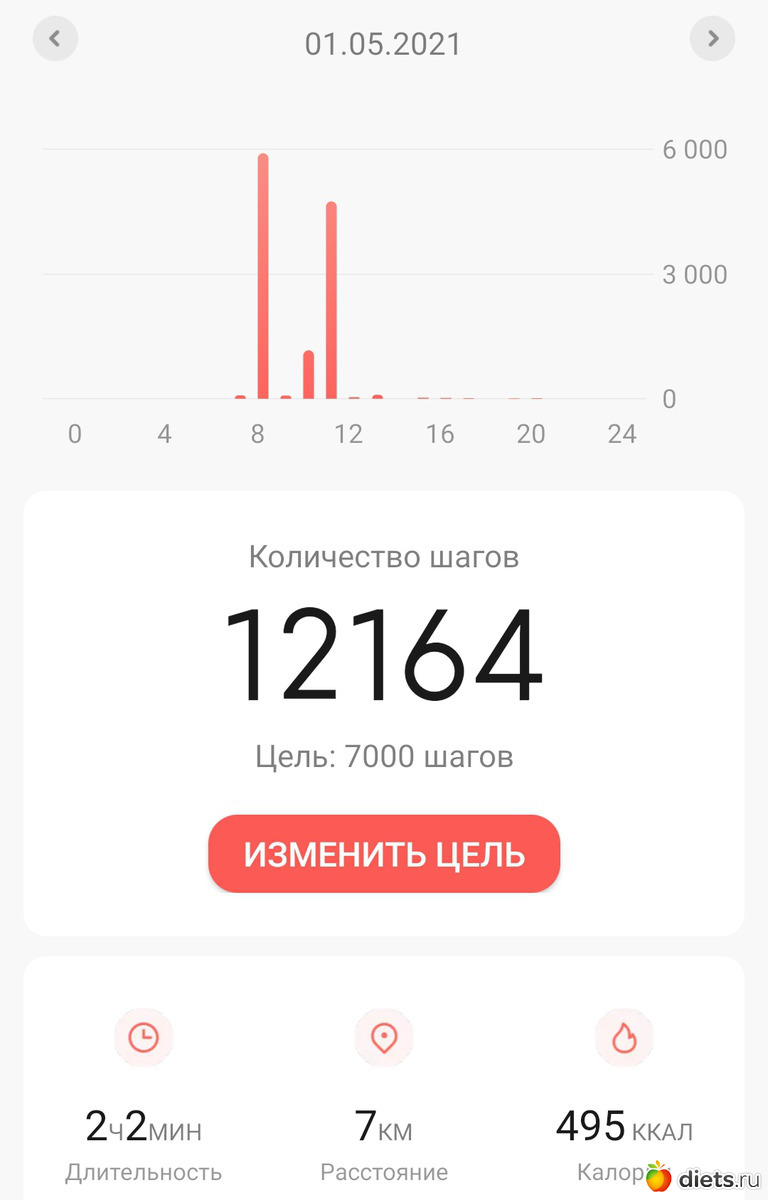Tap the ИЗМЕНИТЬ ЦЕЛЬ button
The image size is (768, 1200).
pyautogui.click(x=384, y=854)
